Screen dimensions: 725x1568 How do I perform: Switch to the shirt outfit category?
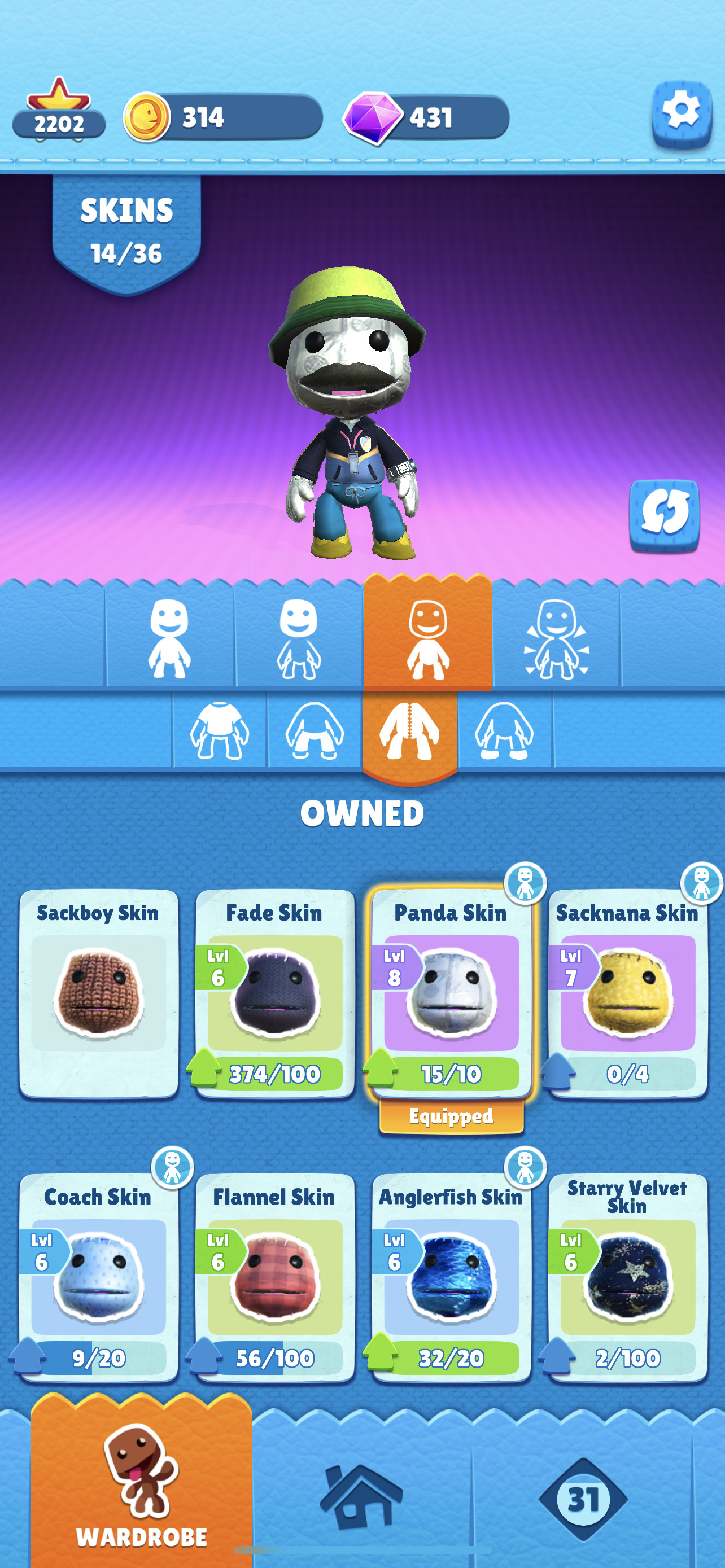pos(220,730)
